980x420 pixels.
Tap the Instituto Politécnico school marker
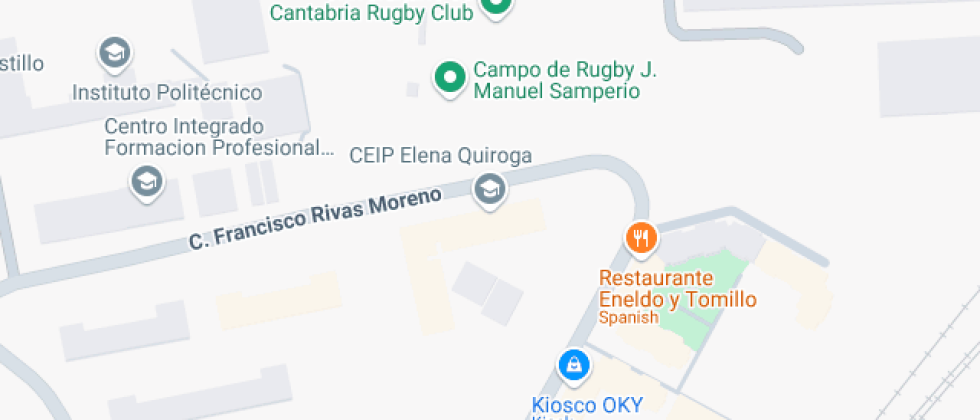click(115, 52)
